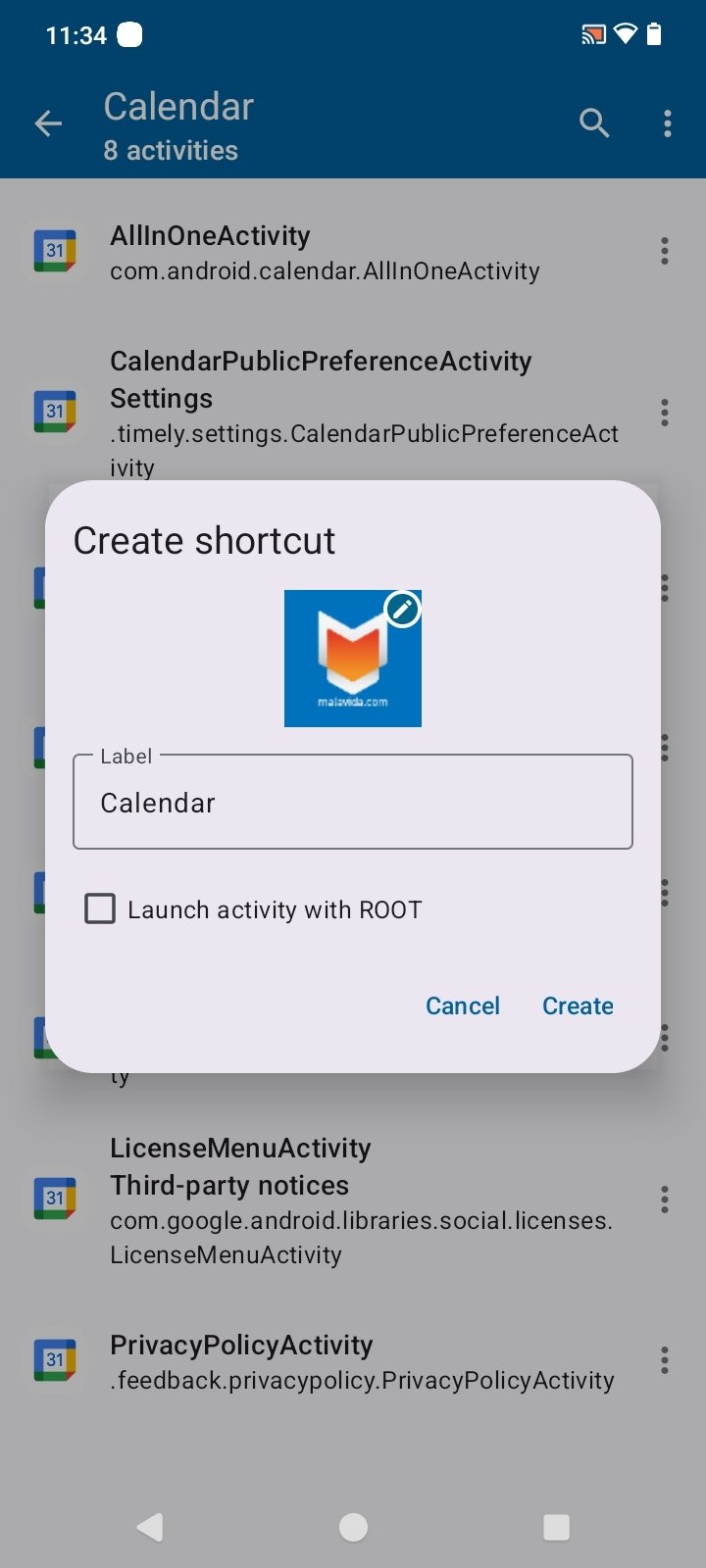Viewport: 706px width, 1568px height.
Task: Enable Launch activity with ROOT checkbox
Action: coord(100,909)
